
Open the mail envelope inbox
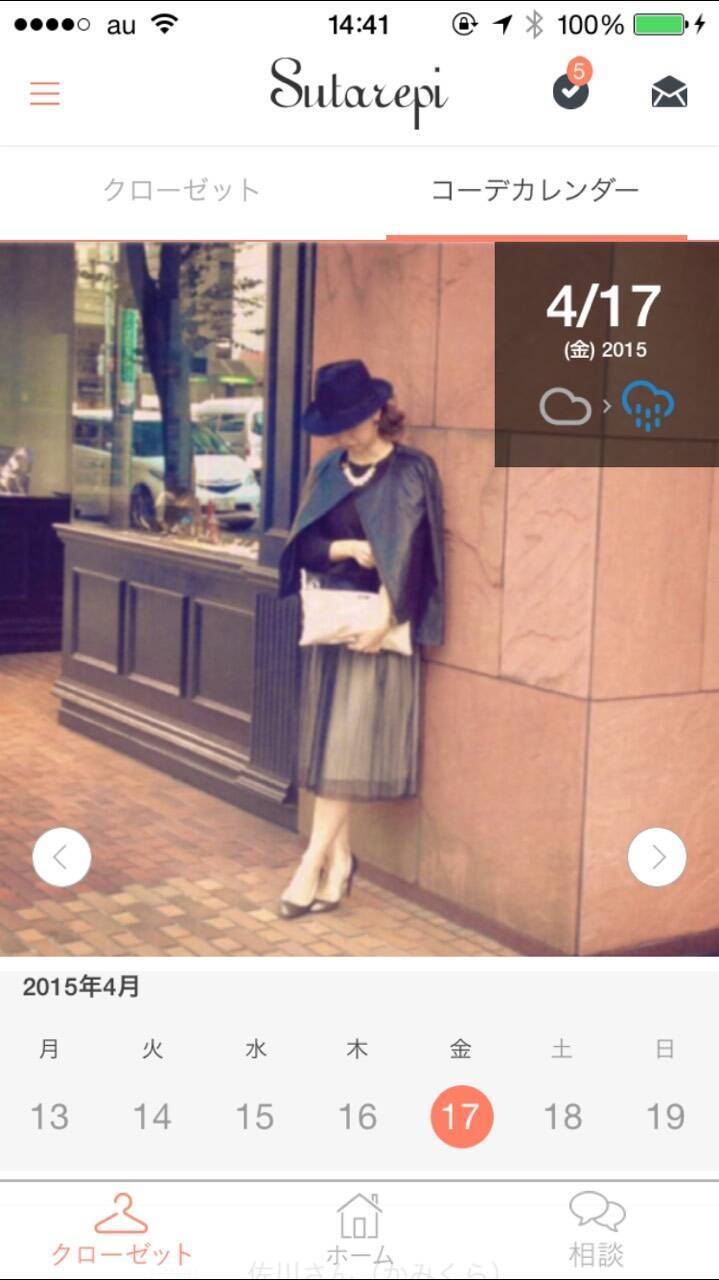(669, 93)
